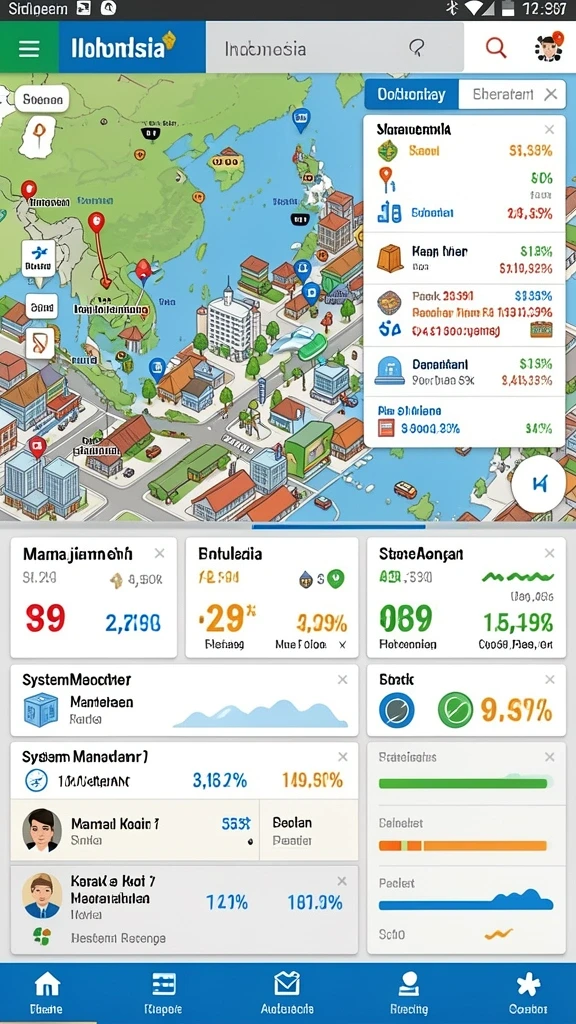
Task: Tap the round floating button on map
Action: pyautogui.click(x=539, y=484)
